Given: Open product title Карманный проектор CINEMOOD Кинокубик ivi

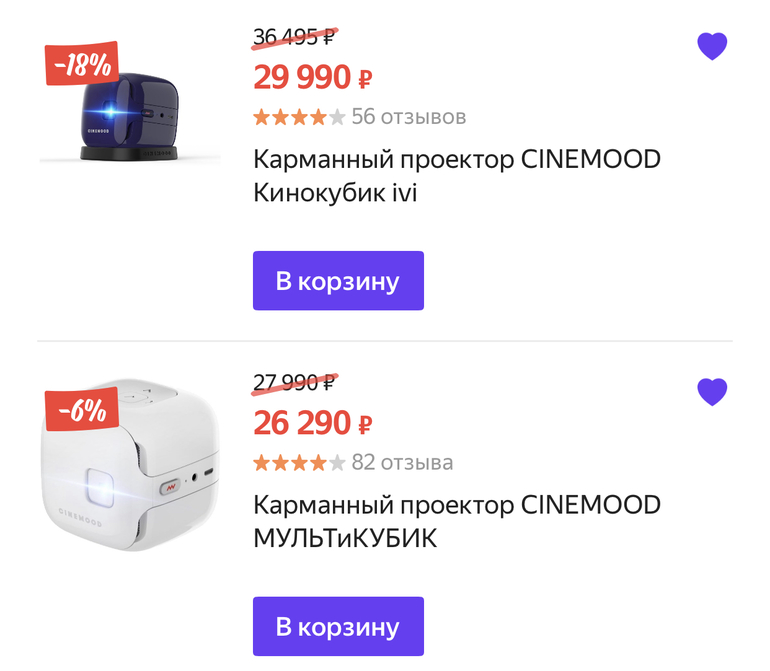Looking at the screenshot, I should pos(456,176).
